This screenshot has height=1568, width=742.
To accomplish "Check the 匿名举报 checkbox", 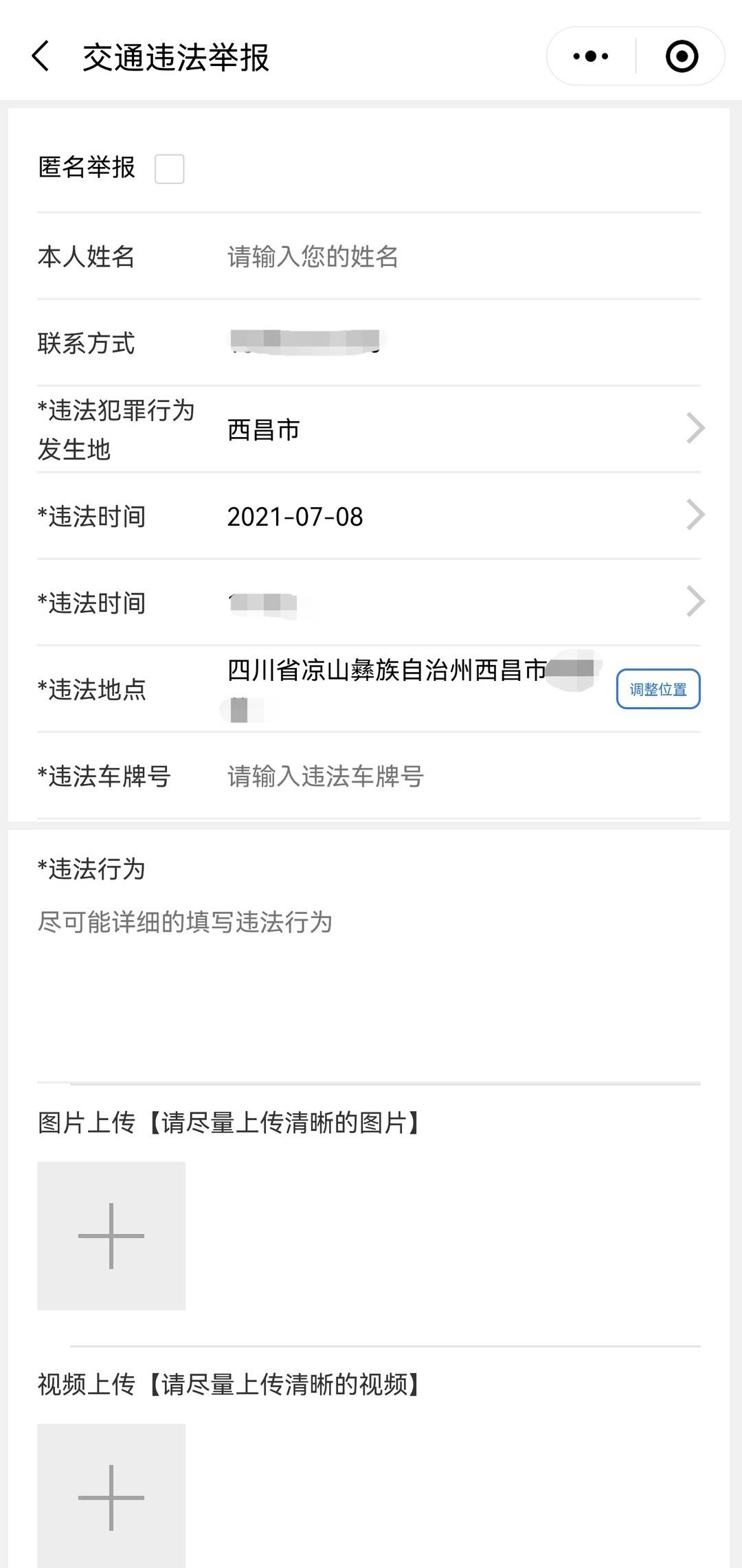I will (x=169, y=169).
